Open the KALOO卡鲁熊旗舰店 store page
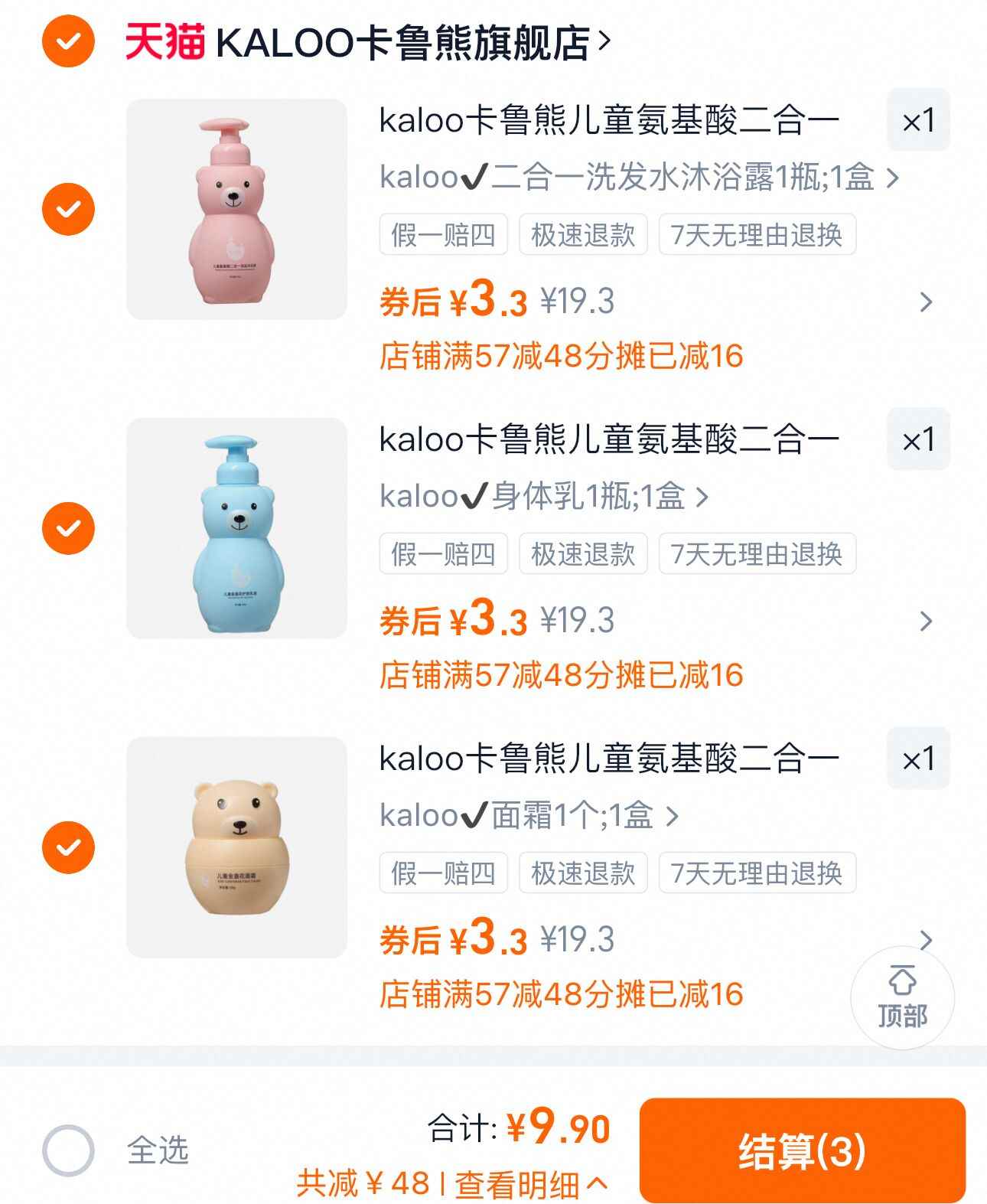 402,44
